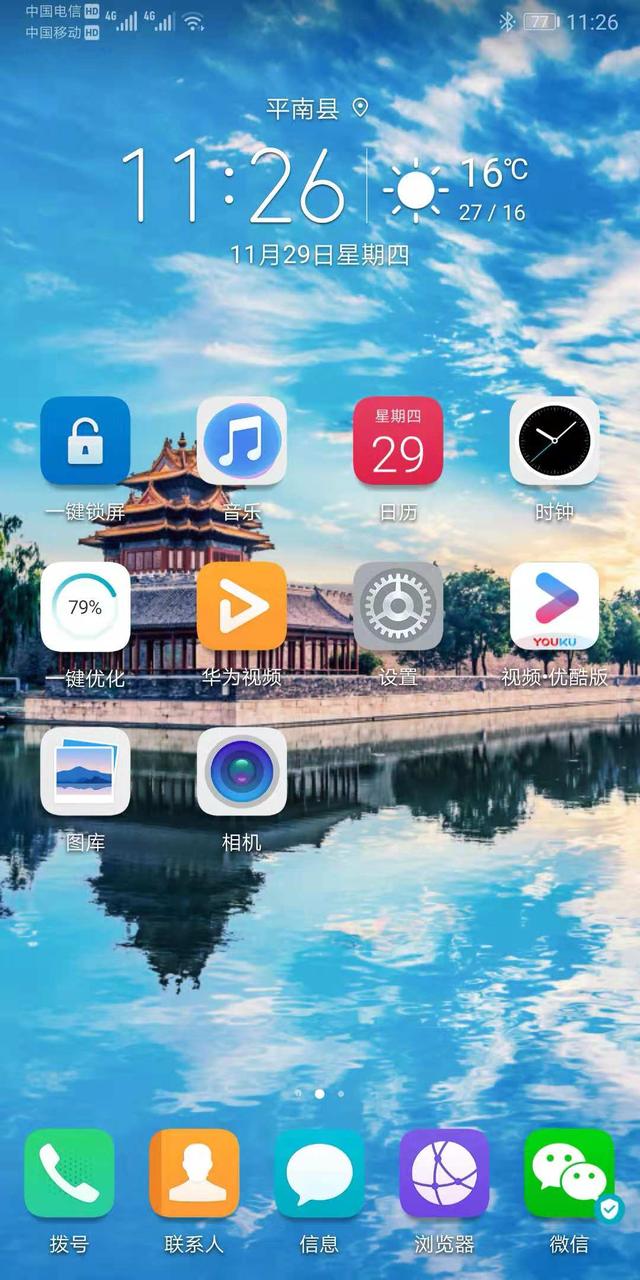
Task: Open the Youku 视频·优酷版 app
Action: pyautogui.click(x=554, y=607)
